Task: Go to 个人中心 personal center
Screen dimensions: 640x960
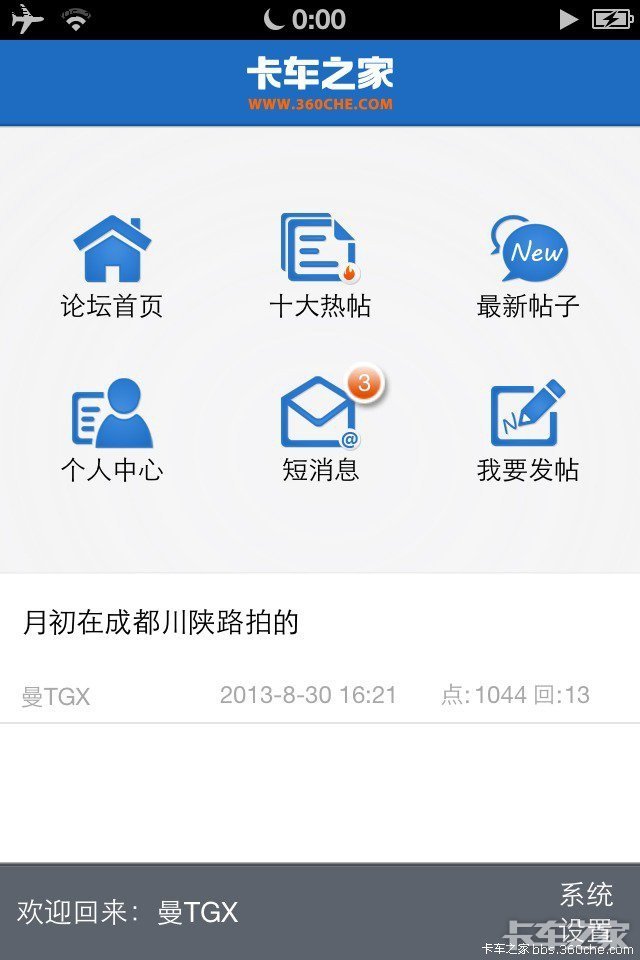Action: (112, 430)
